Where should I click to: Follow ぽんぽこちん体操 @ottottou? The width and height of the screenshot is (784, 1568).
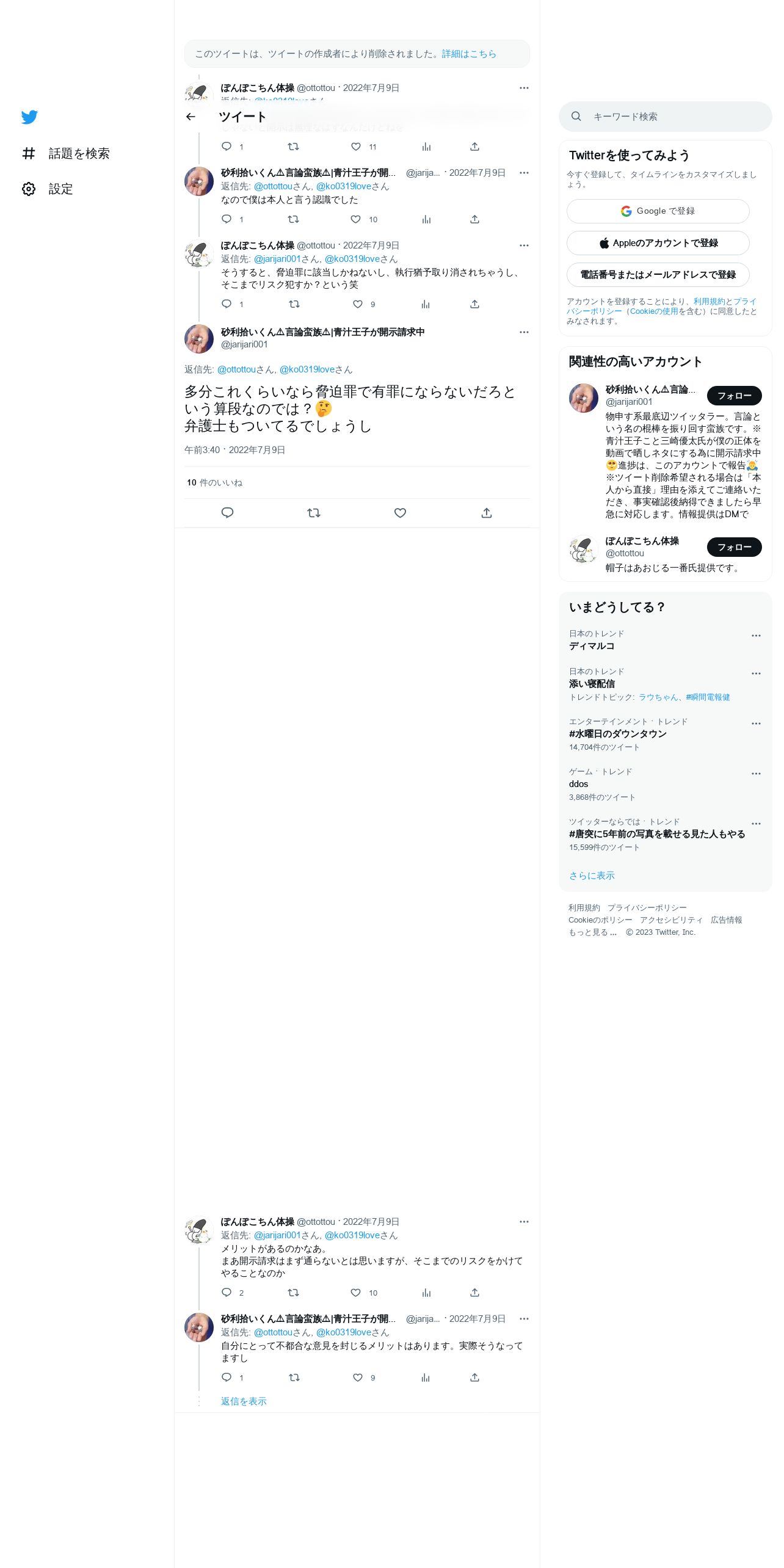point(733,547)
